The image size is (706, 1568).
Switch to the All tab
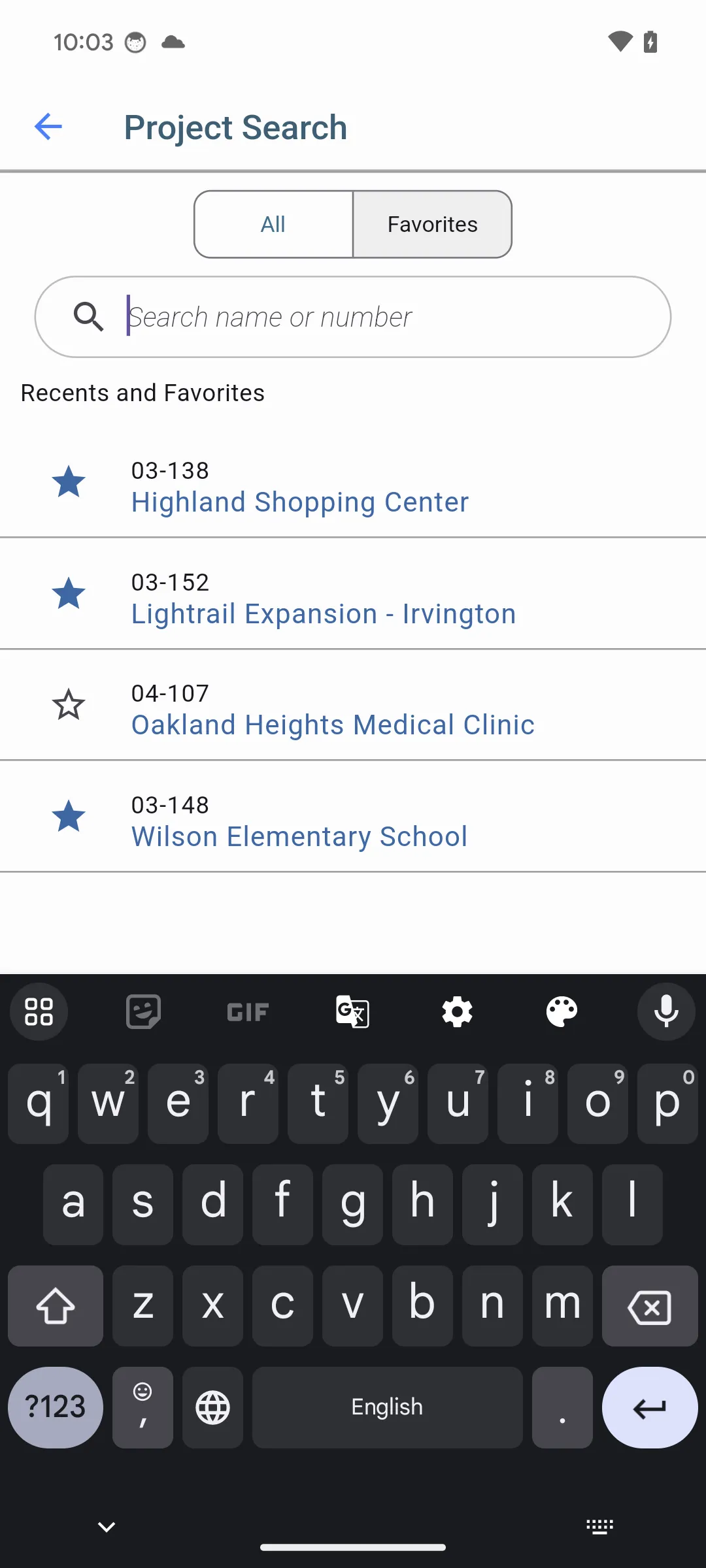pos(273,224)
